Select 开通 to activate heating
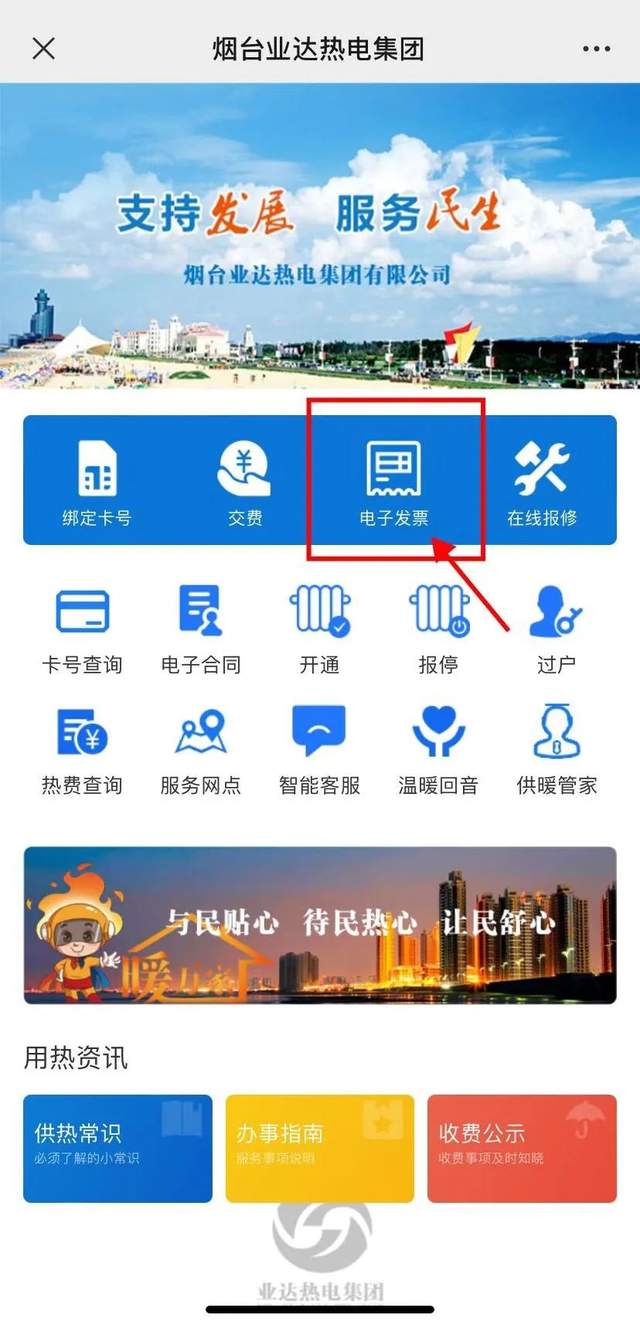The width and height of the screenshot is (640, 1325). point(320,630)
